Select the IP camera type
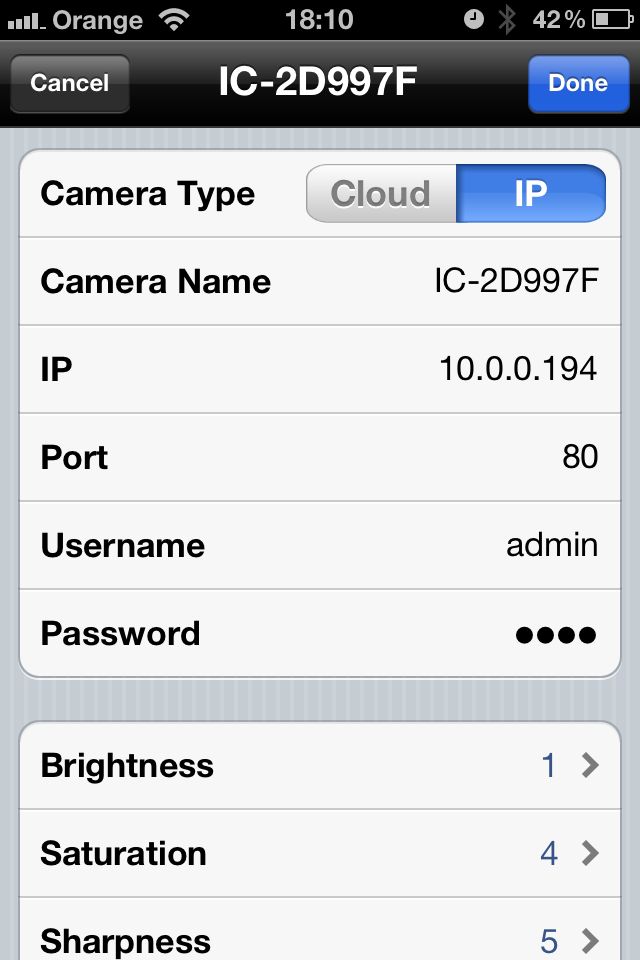This screenshot has width=640, height=960. [x=530, y=193]
